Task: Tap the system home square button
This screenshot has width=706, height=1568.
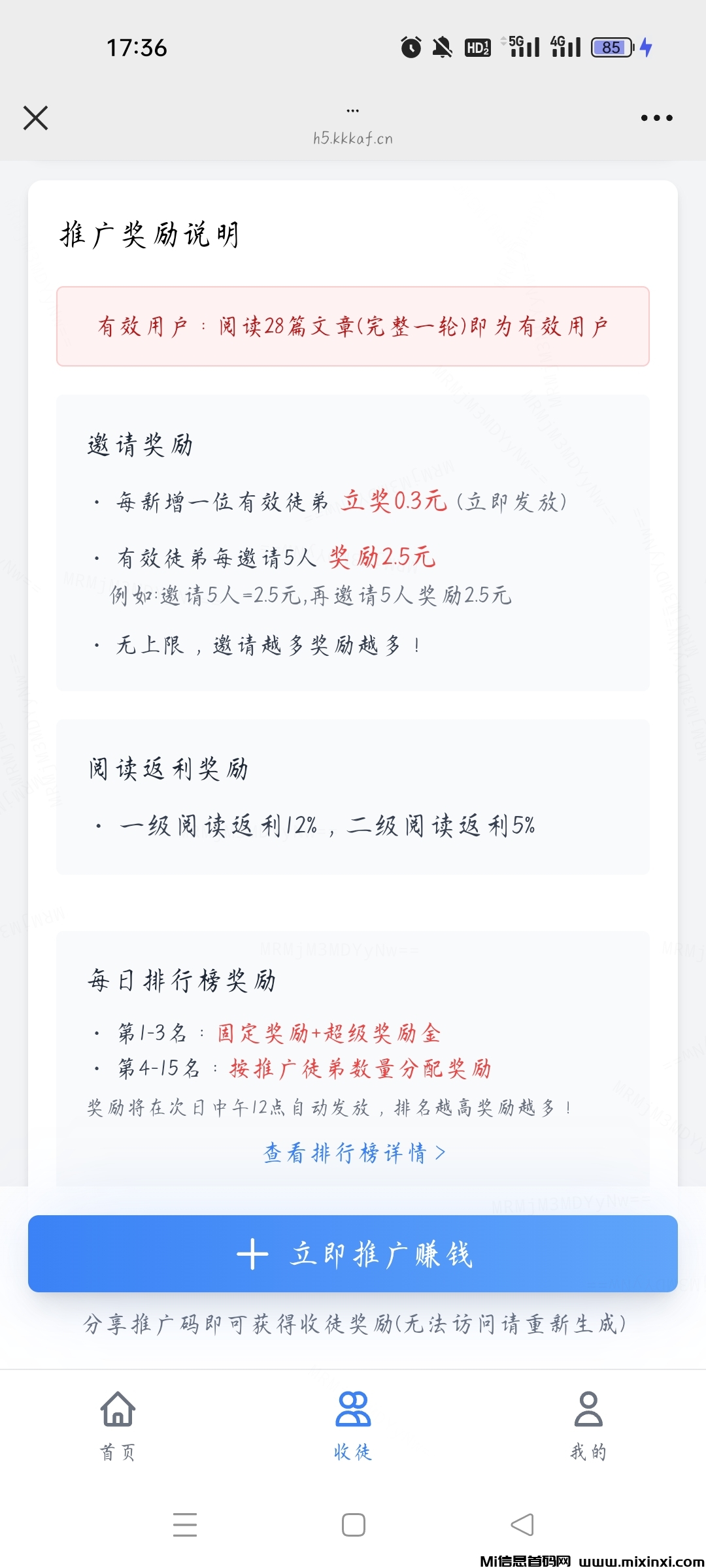Action: [353, 1525]
